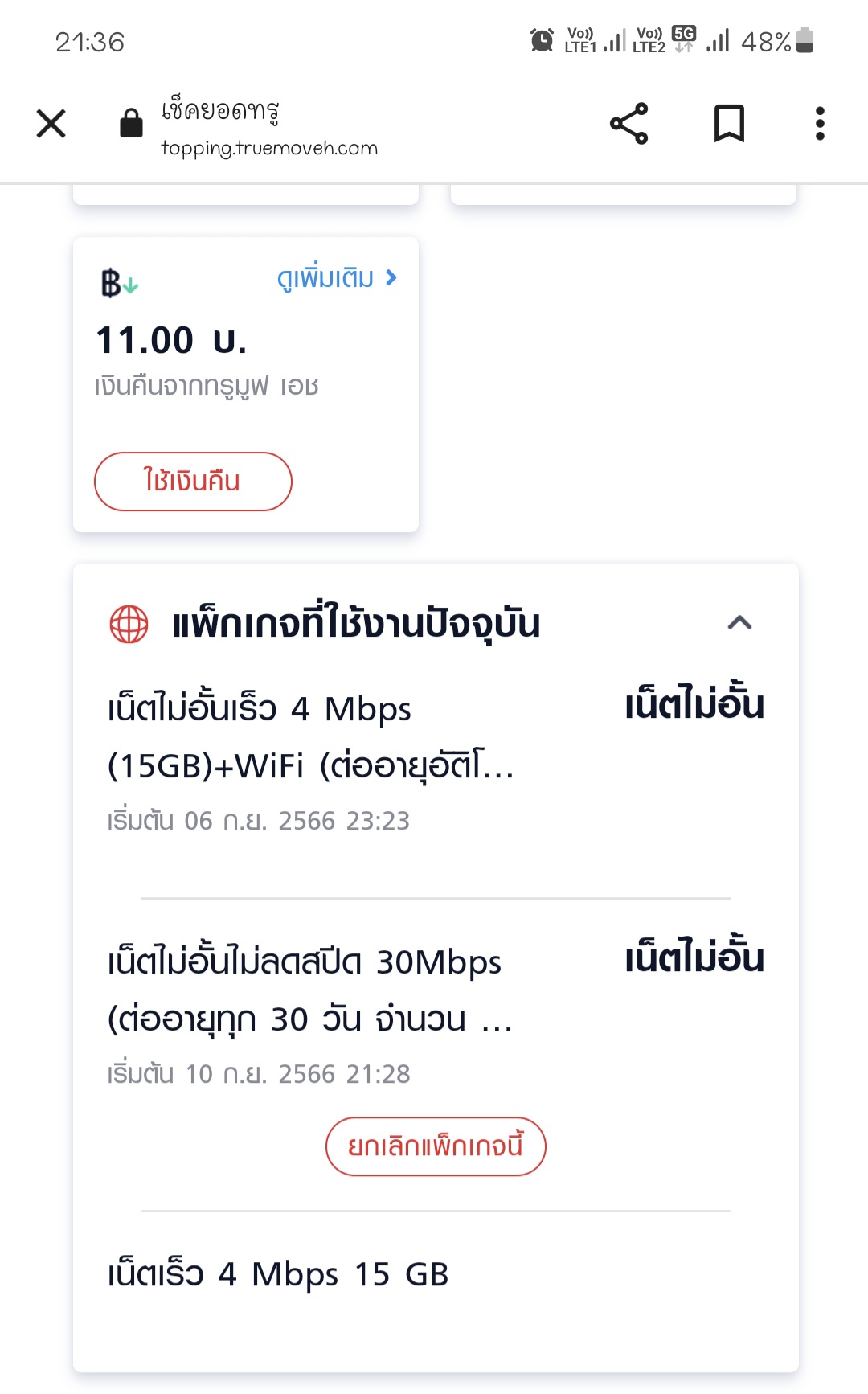Image resolution: width=868 pixels, height=1394 pixels.
Task: Bookmark this page
Action: (729, 124)
